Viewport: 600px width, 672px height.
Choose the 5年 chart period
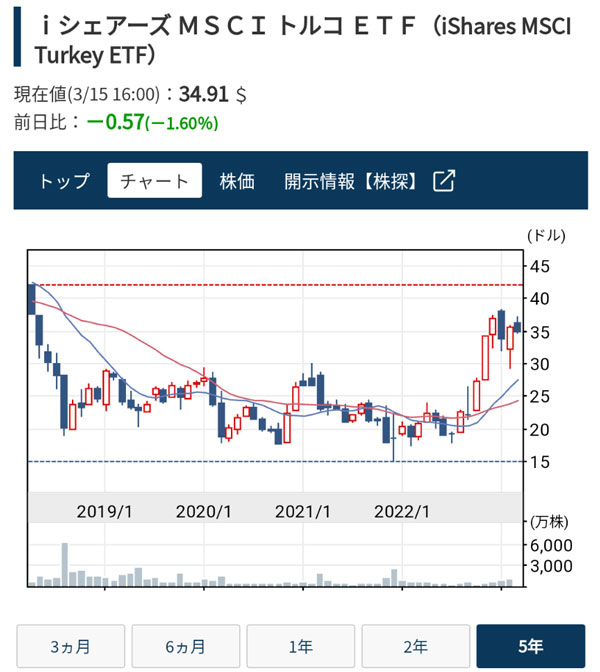(530, 646)
